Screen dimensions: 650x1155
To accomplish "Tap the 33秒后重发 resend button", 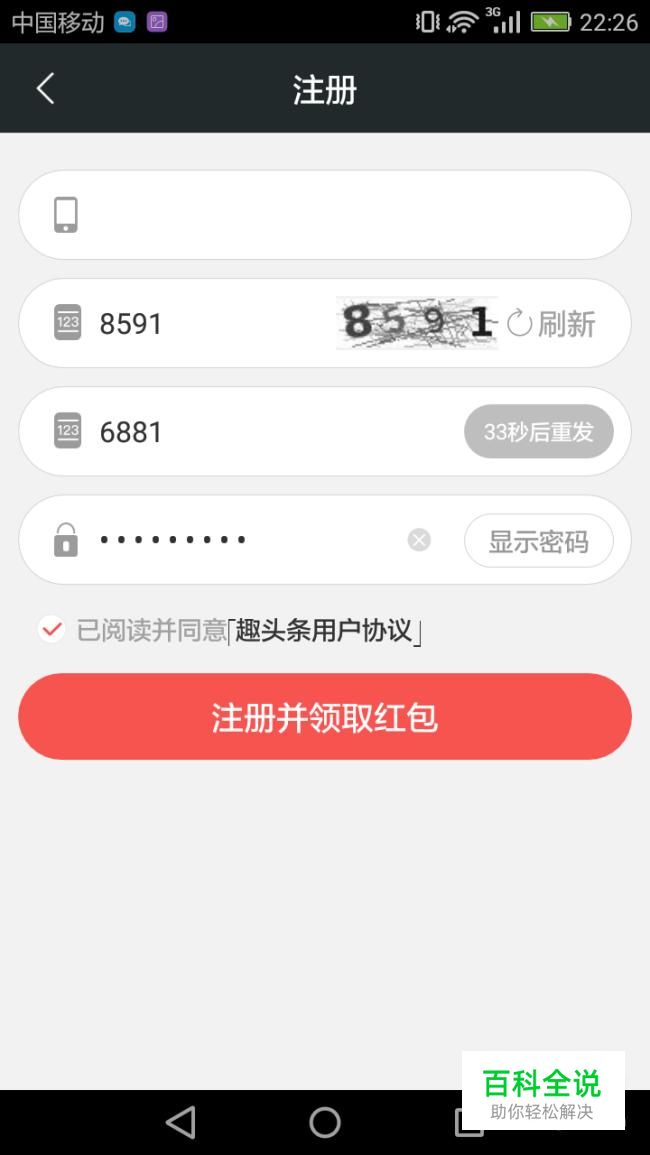I will click(x=538, y=432).
